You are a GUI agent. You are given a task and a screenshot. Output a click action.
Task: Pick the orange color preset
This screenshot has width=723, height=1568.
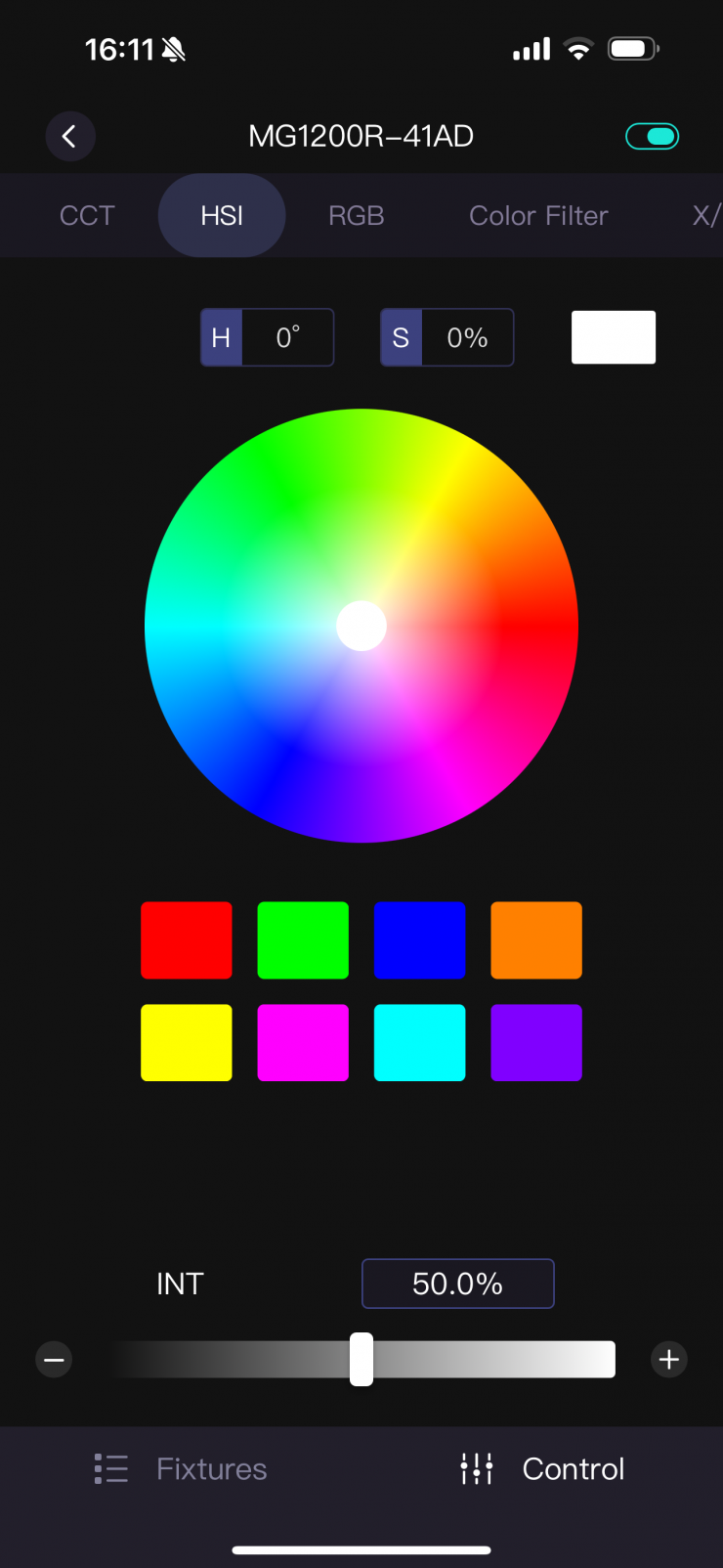pyautogui.click(x=535, y=939)
